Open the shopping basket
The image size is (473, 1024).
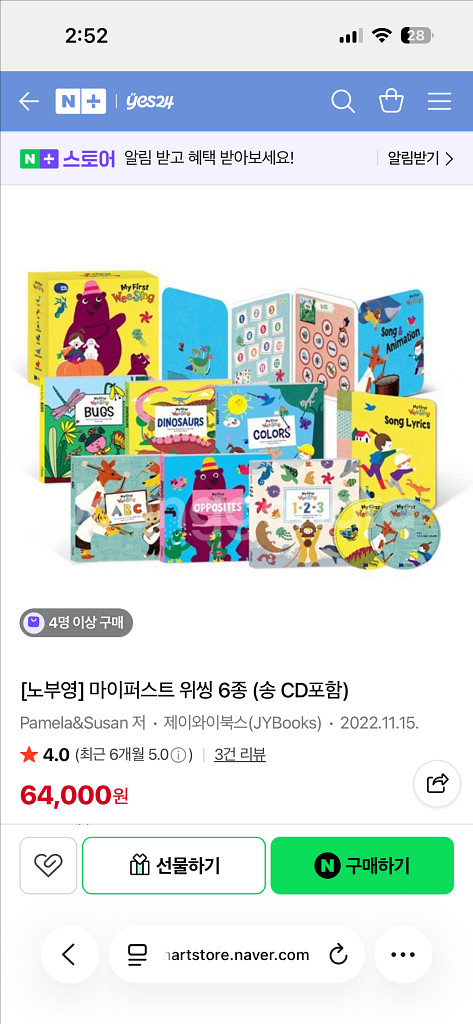(x=391, y=101)
